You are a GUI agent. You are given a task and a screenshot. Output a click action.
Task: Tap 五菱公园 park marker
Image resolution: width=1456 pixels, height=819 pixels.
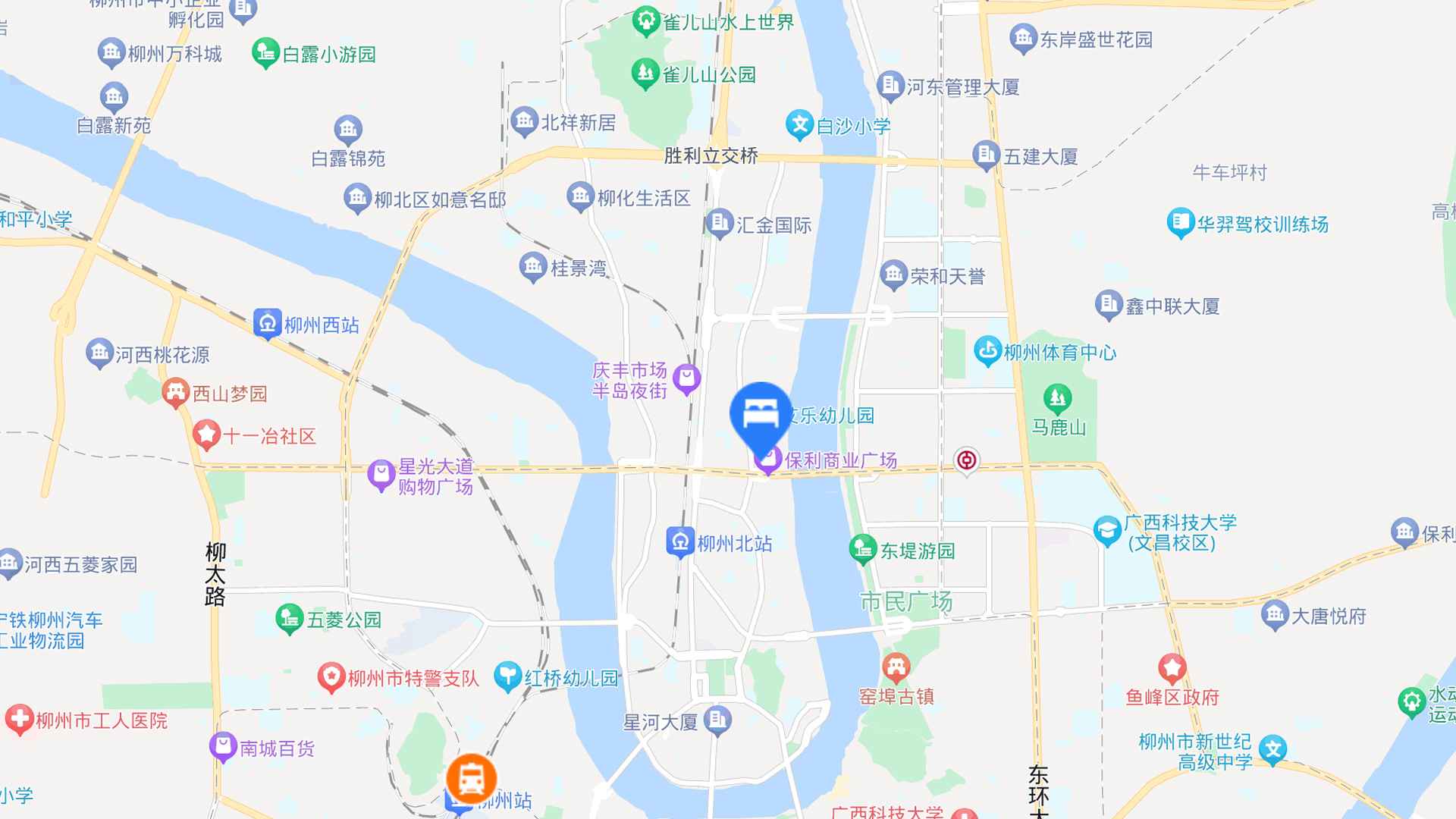tap(289, 619)
